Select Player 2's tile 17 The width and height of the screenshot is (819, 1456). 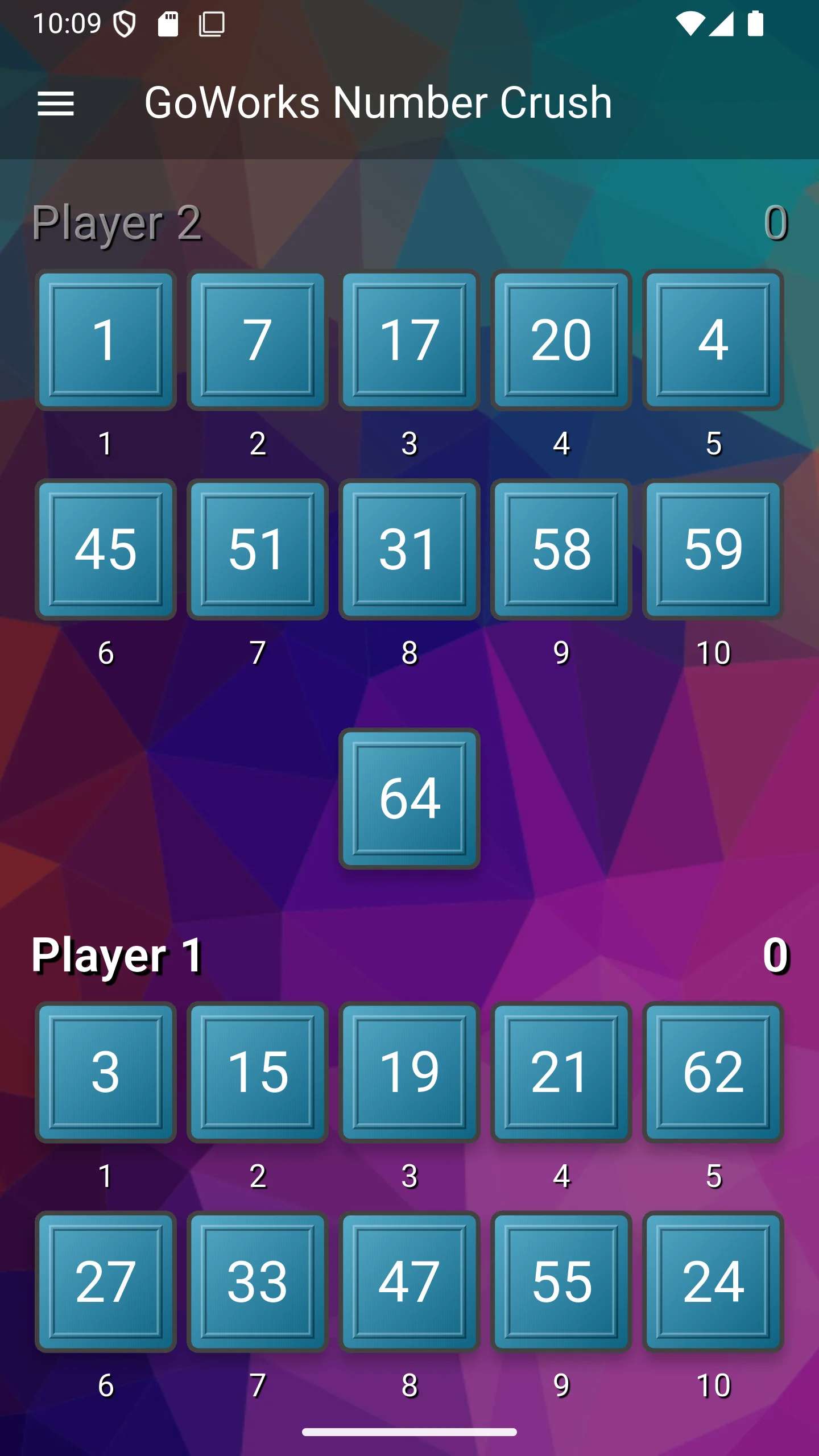409,340
